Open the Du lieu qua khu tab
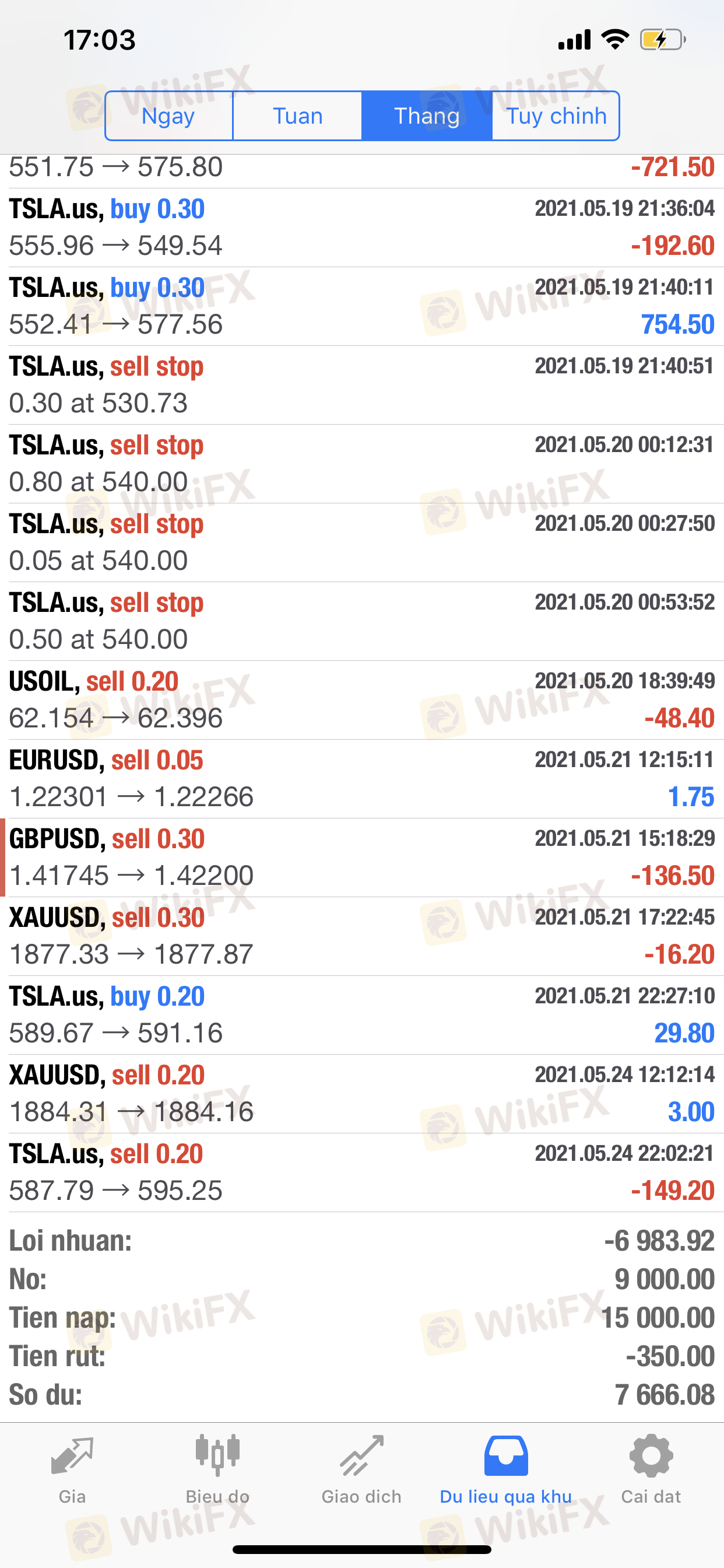Screen dimensions: 724x1568 point(506,1469)
